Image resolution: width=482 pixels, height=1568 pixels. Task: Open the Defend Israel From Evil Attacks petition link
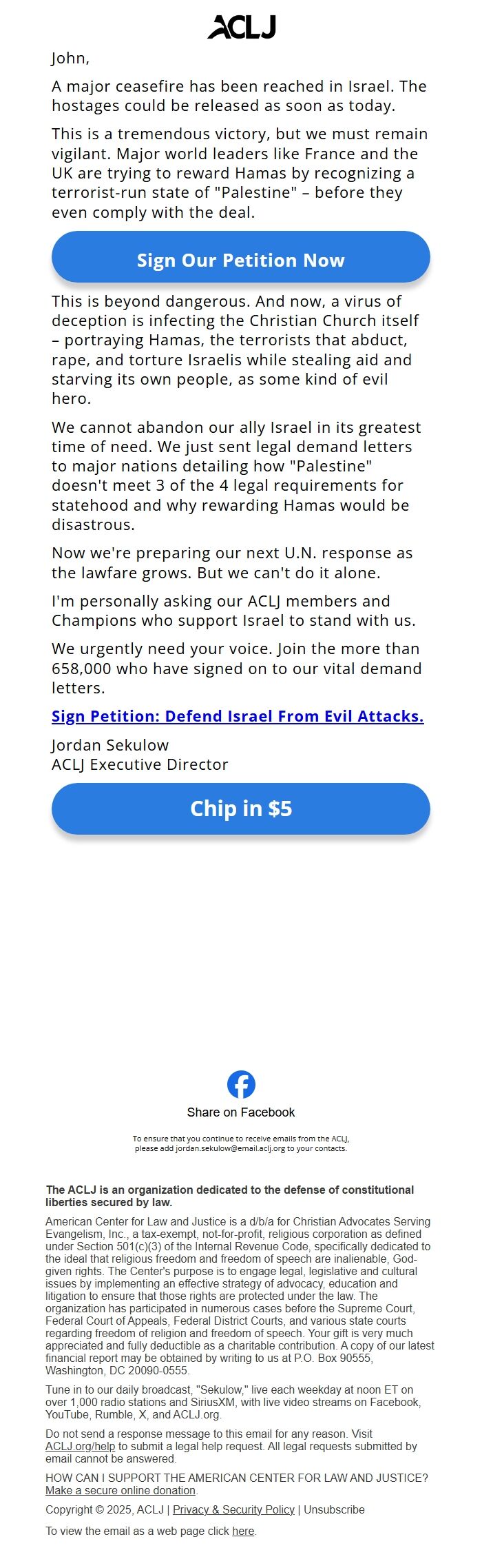[238, 716]
